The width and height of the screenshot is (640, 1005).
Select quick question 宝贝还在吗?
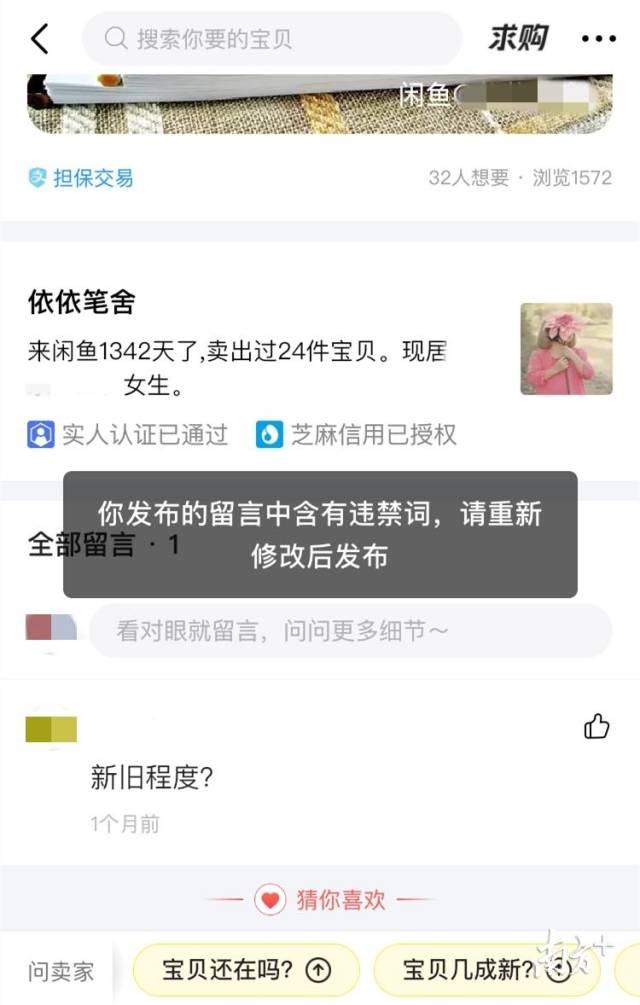pyautogui.click(x=246, y=969)
